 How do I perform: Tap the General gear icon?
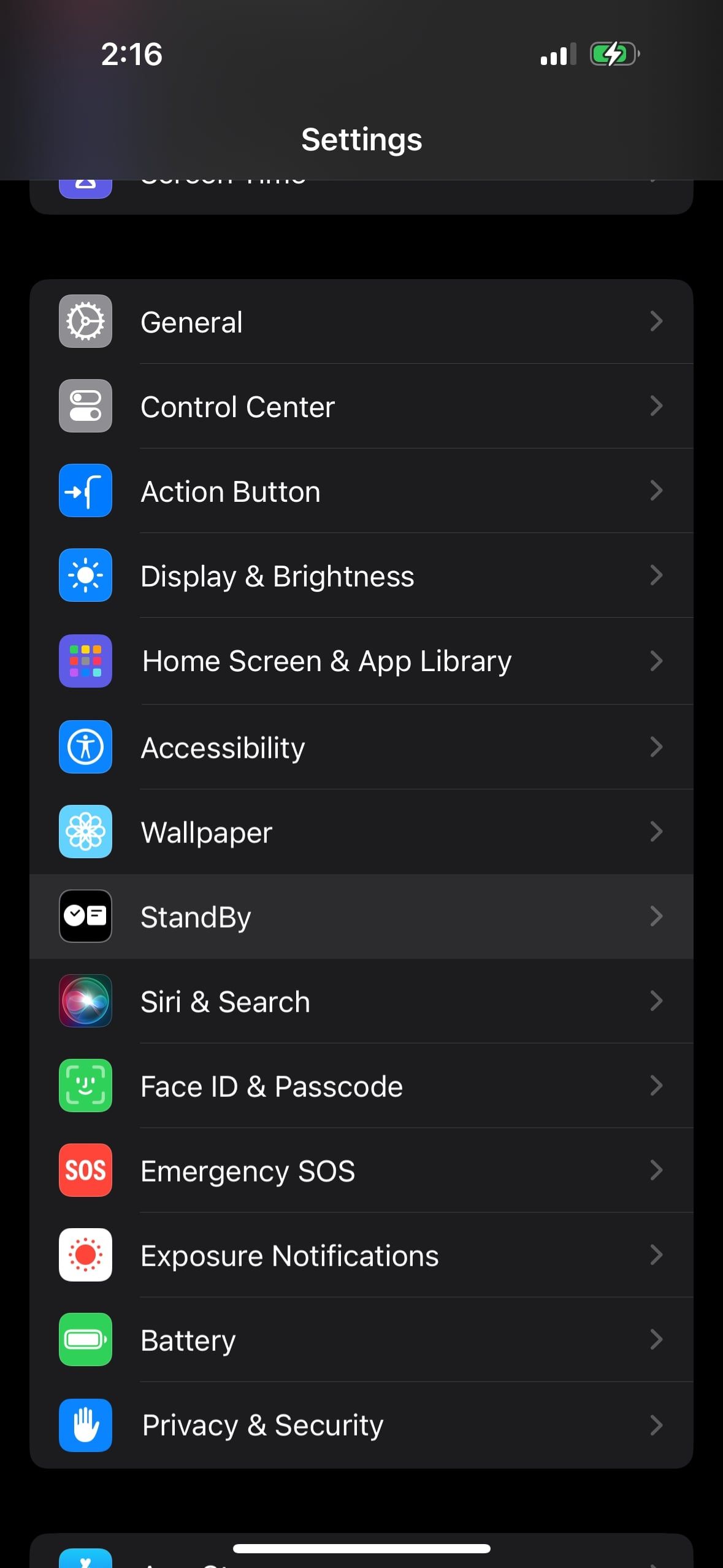(85, 321)
